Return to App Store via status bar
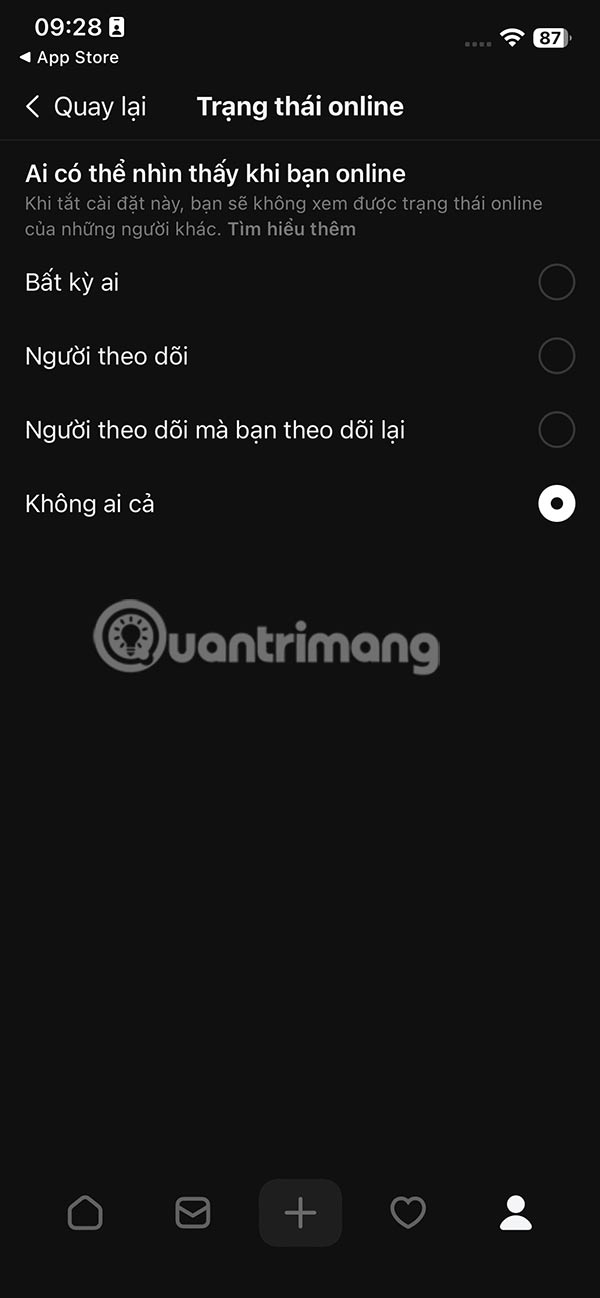The width and height of the screenshot is (600, 1298). tap(69, 58)
